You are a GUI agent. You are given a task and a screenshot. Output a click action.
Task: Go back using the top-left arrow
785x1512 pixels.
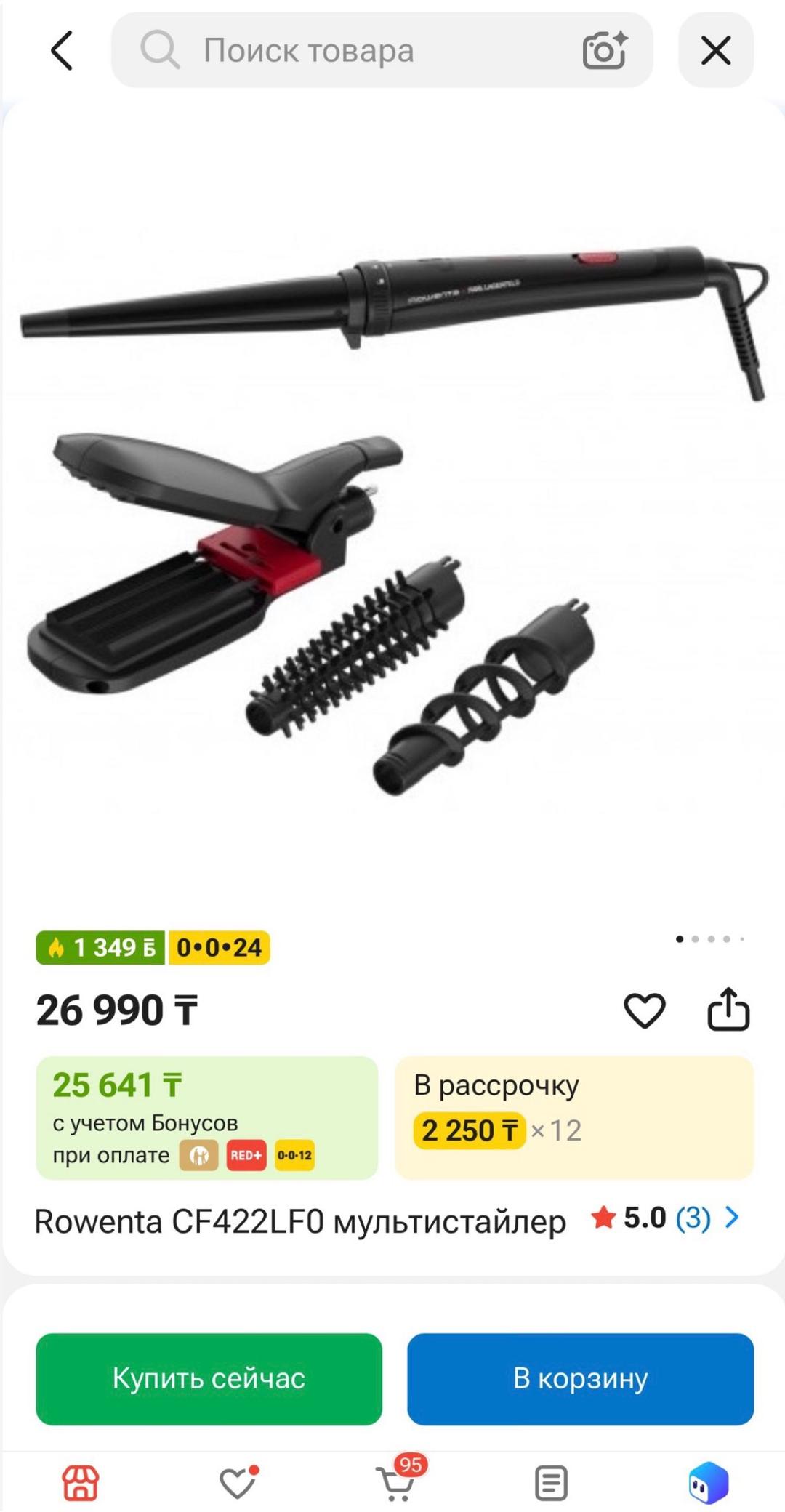coord(62,50)
